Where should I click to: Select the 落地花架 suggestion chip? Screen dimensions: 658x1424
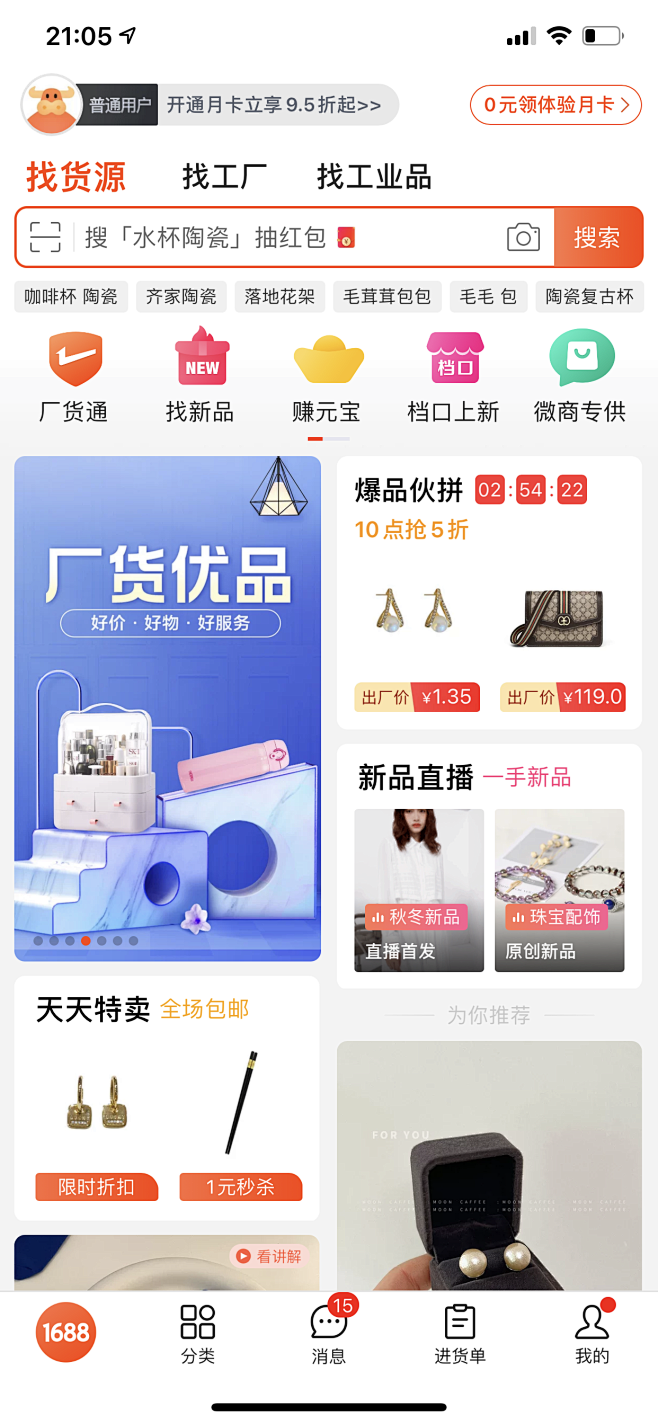pyautogui.click(x=279, y=296)
